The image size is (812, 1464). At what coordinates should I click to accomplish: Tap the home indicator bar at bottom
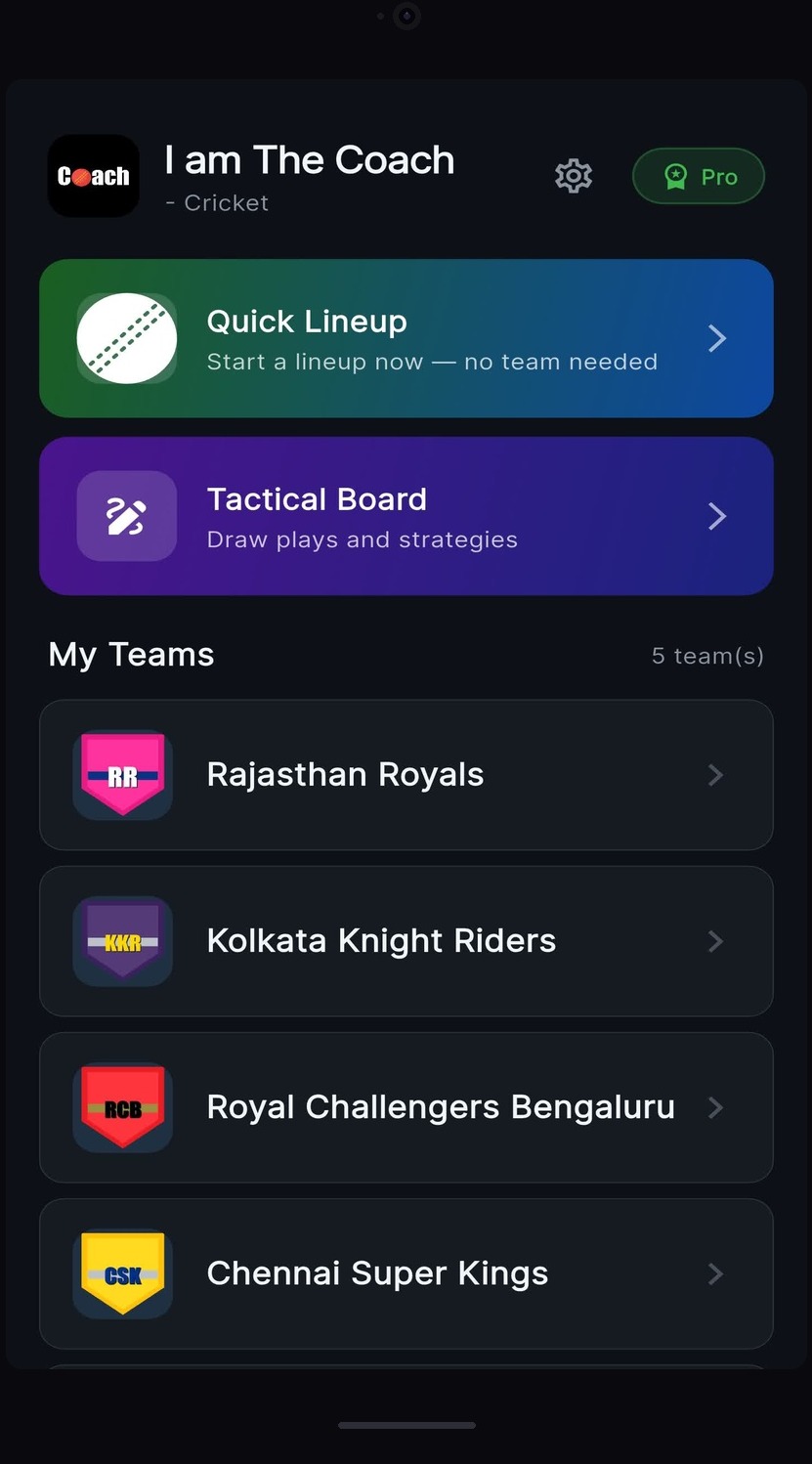click(406, 1425)
